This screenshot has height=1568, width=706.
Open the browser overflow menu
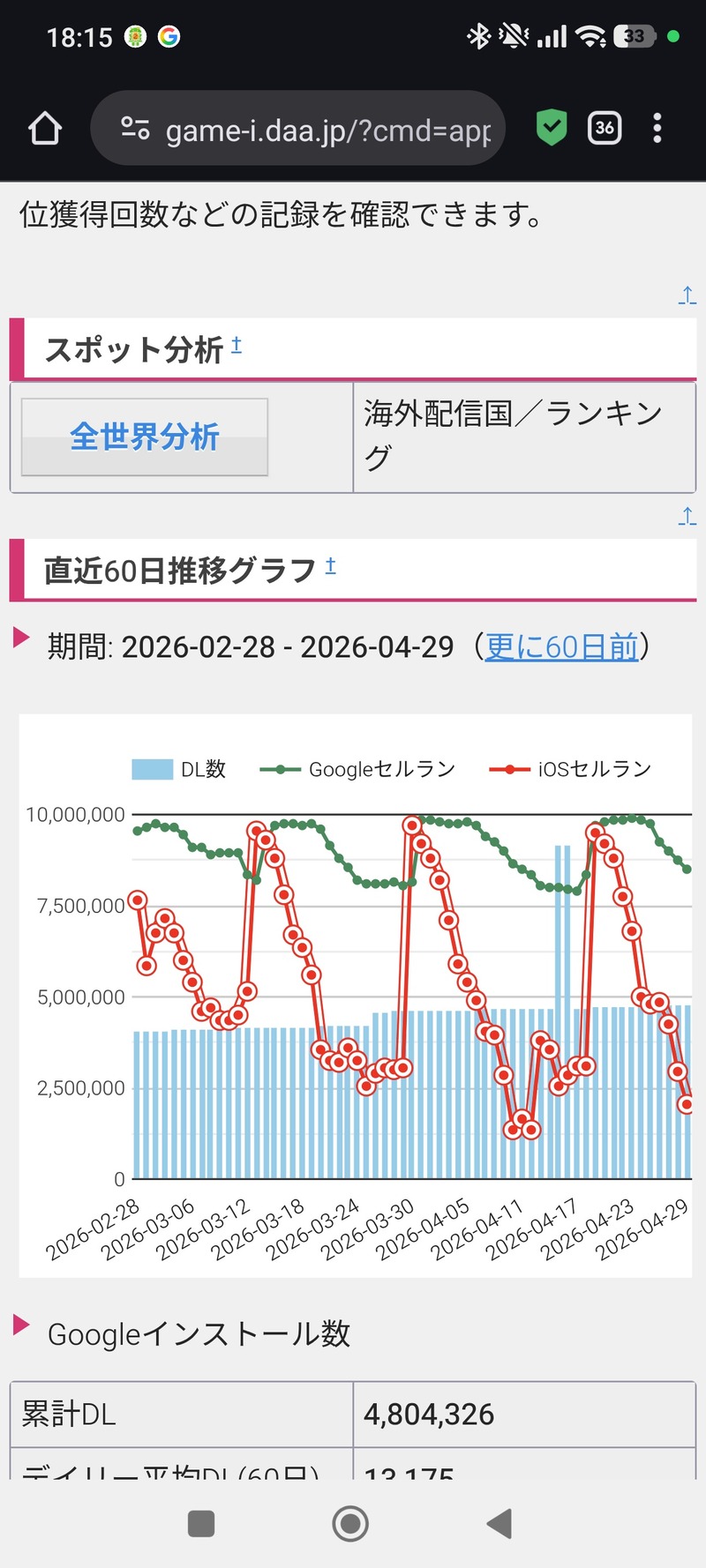(657, 129)
